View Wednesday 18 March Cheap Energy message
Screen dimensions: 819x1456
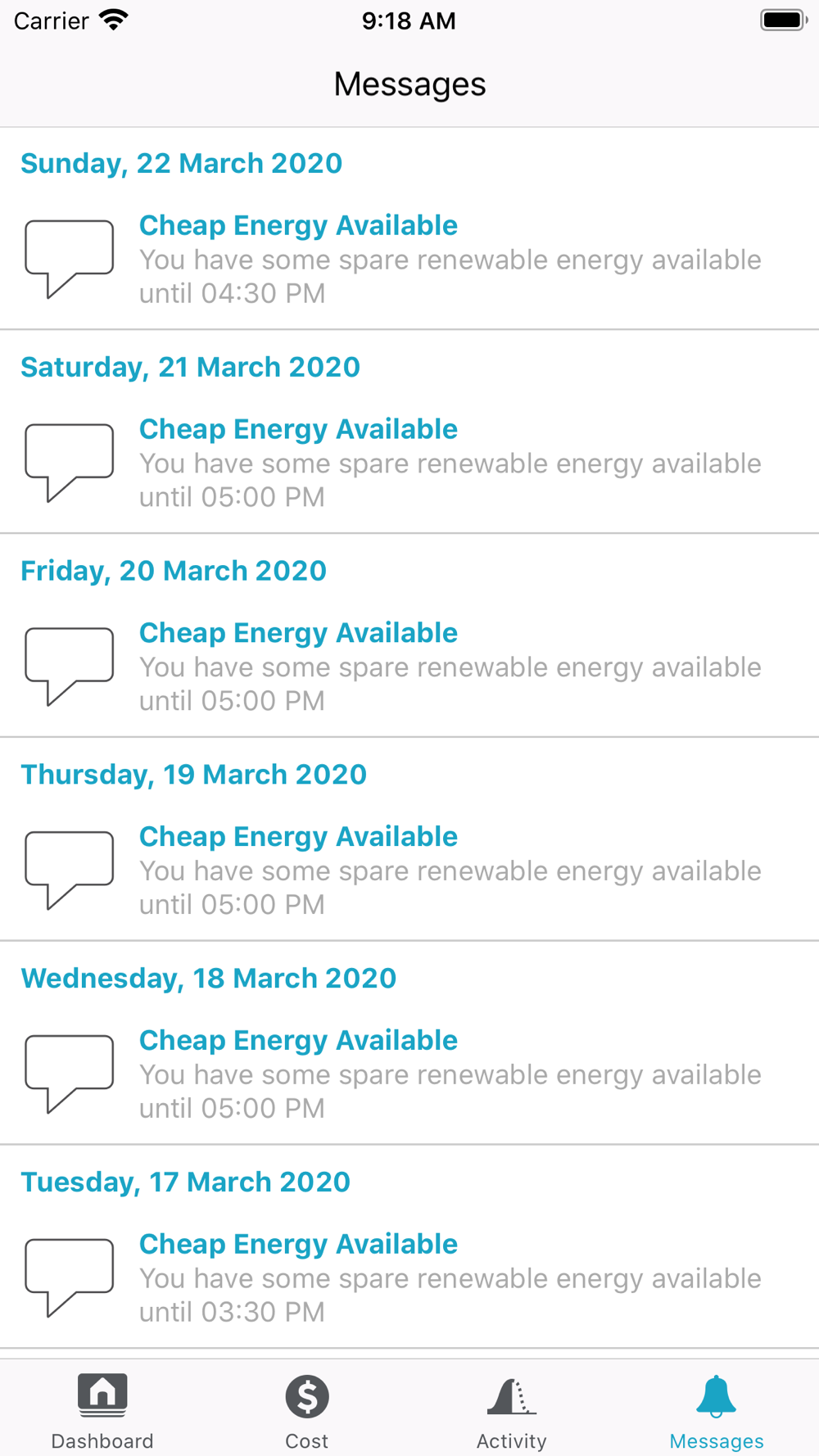tap(409, 1074)
